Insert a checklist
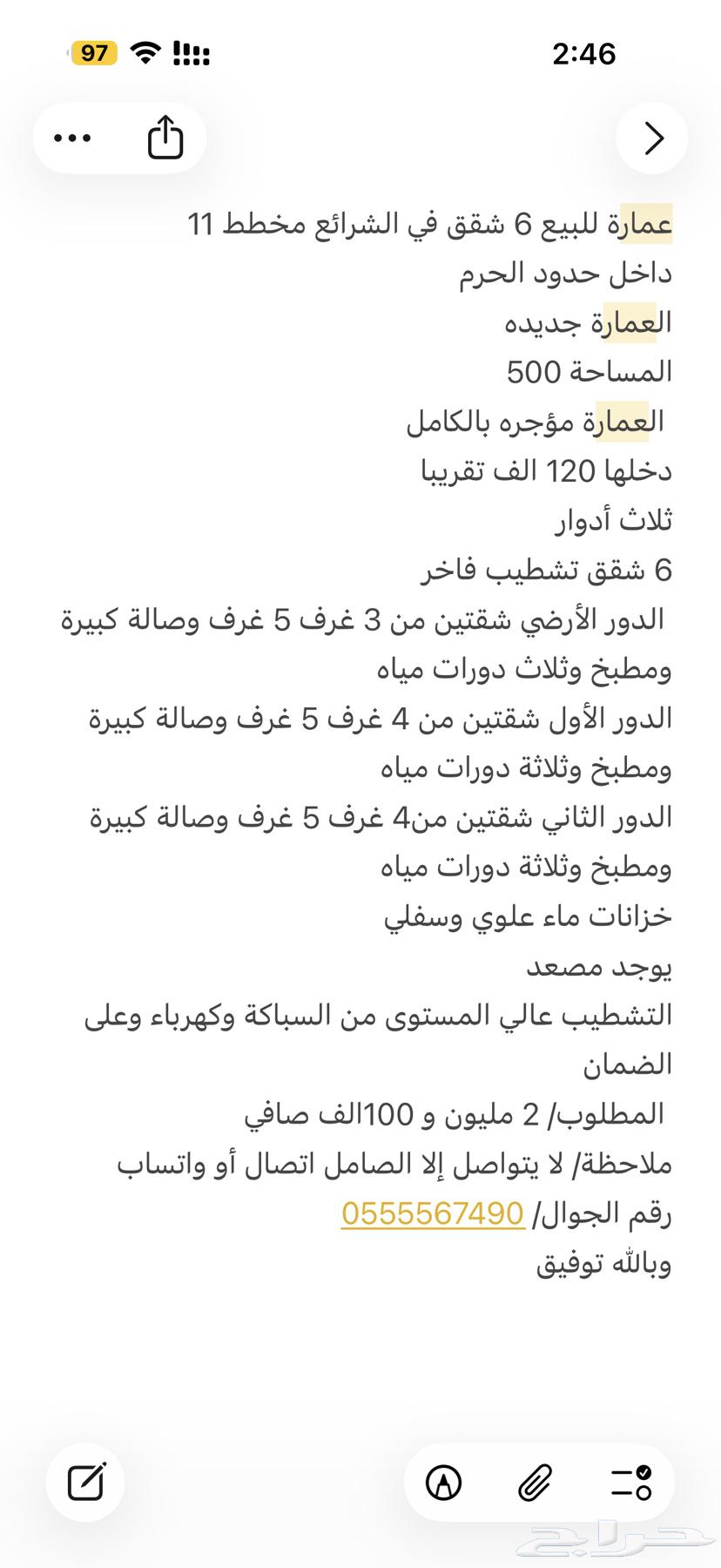This screenshot has width=721, height=1568. coord(631,1482)
